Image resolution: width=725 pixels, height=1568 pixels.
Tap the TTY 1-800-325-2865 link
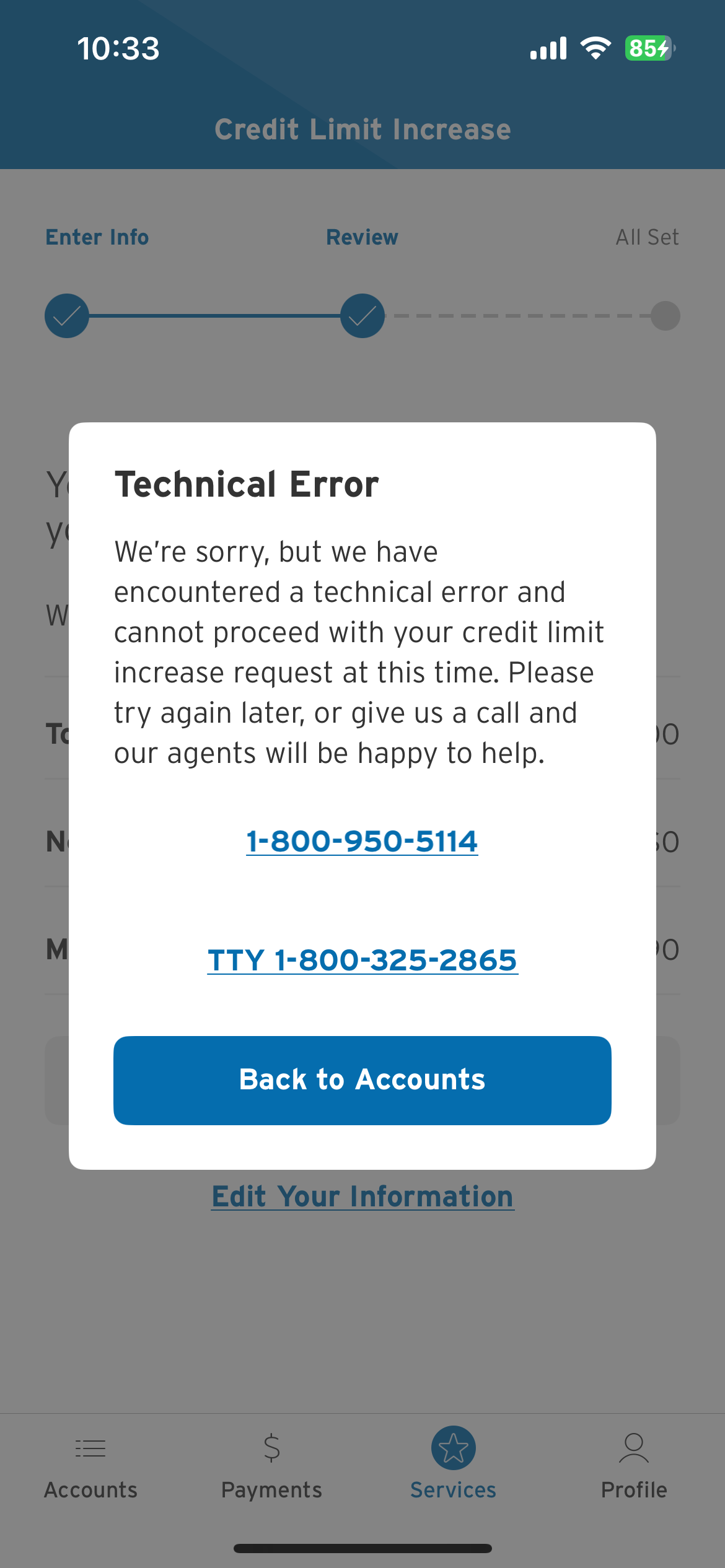pyautogui.click(x=362, y=960)
